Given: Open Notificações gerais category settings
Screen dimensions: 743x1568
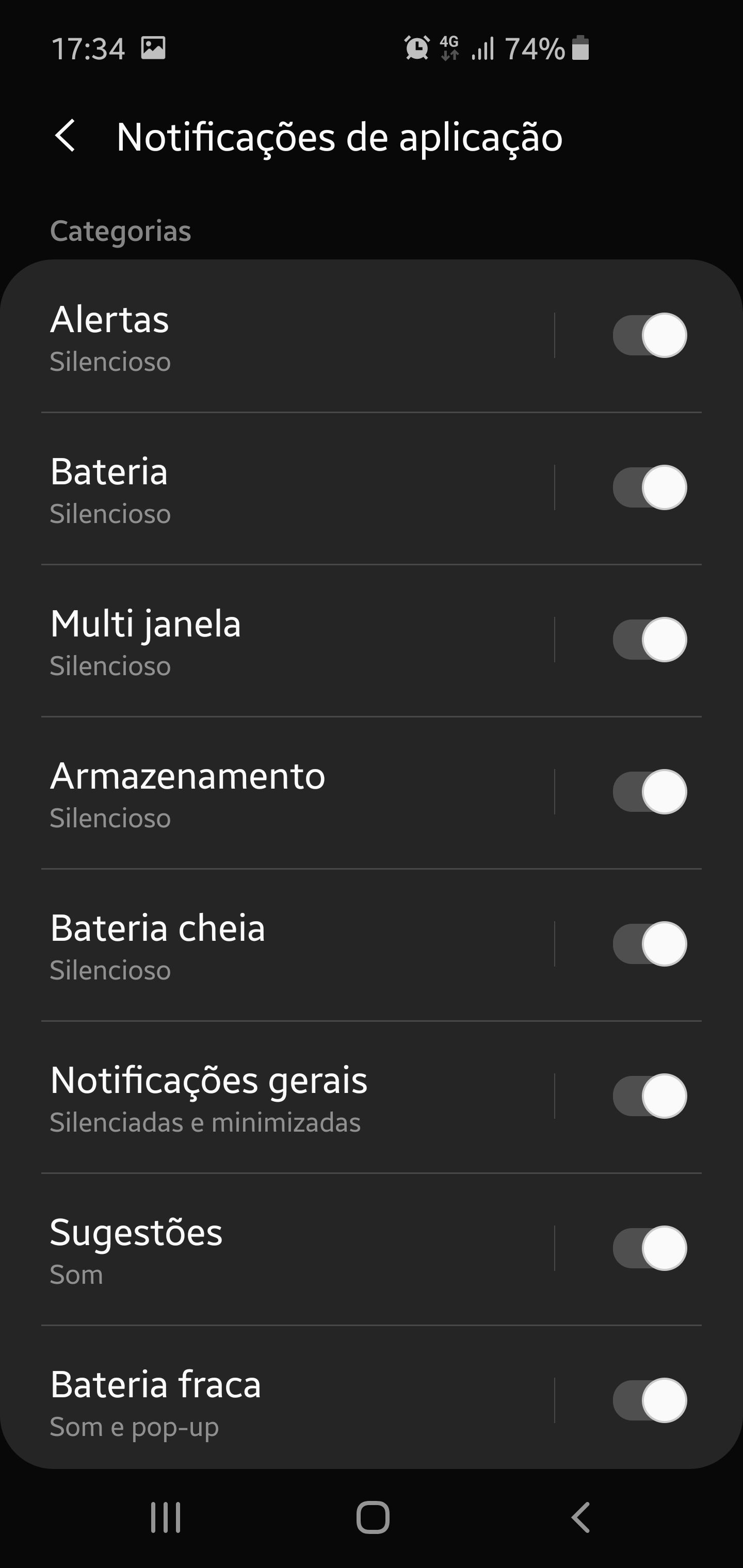Looking at the screenshot, I should tap(274, 1097).
